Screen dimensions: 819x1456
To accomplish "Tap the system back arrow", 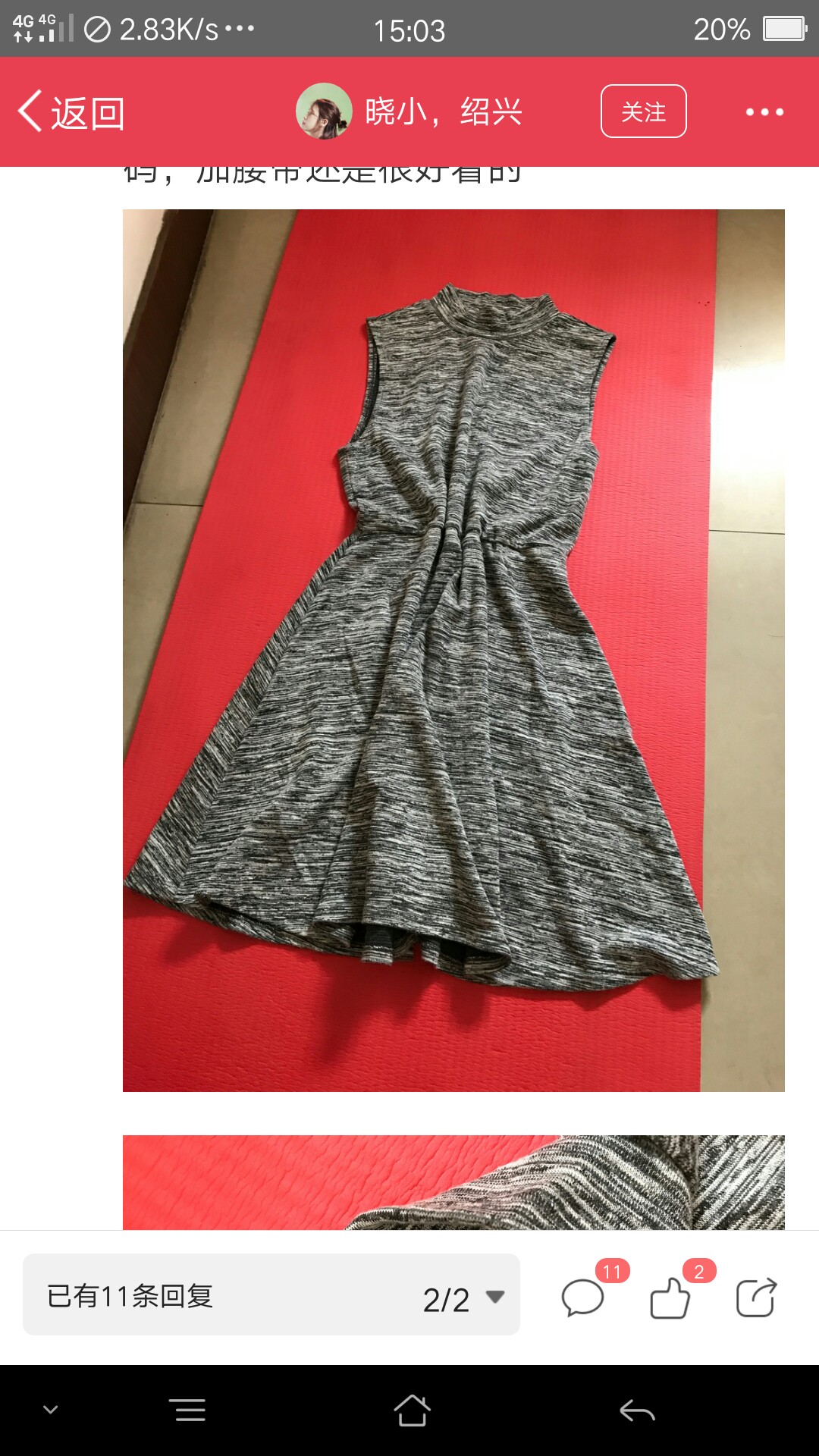I will 637,1410.
